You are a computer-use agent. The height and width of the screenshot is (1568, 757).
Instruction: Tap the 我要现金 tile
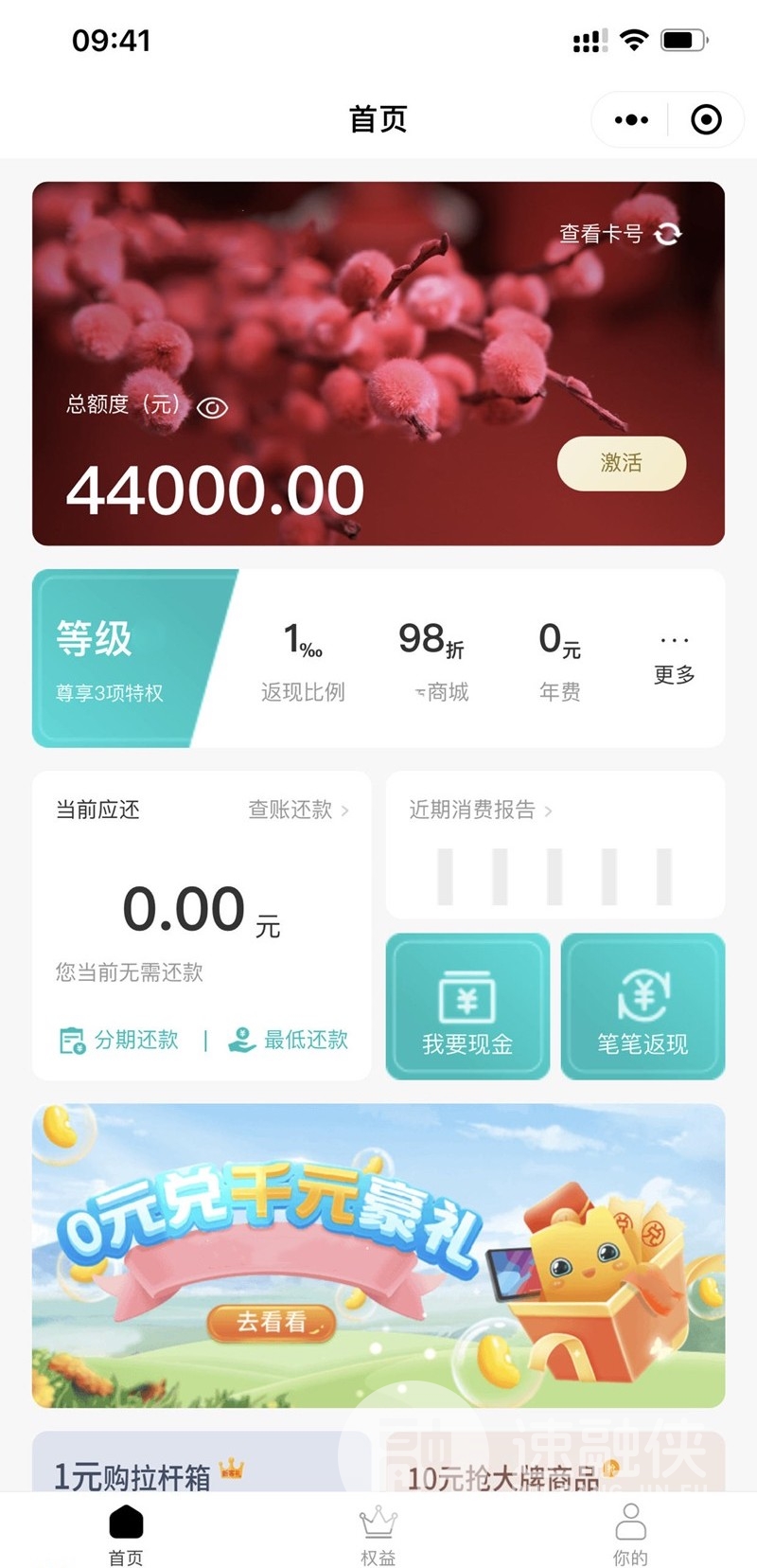pyautogui.click(x=467, y=1007)
